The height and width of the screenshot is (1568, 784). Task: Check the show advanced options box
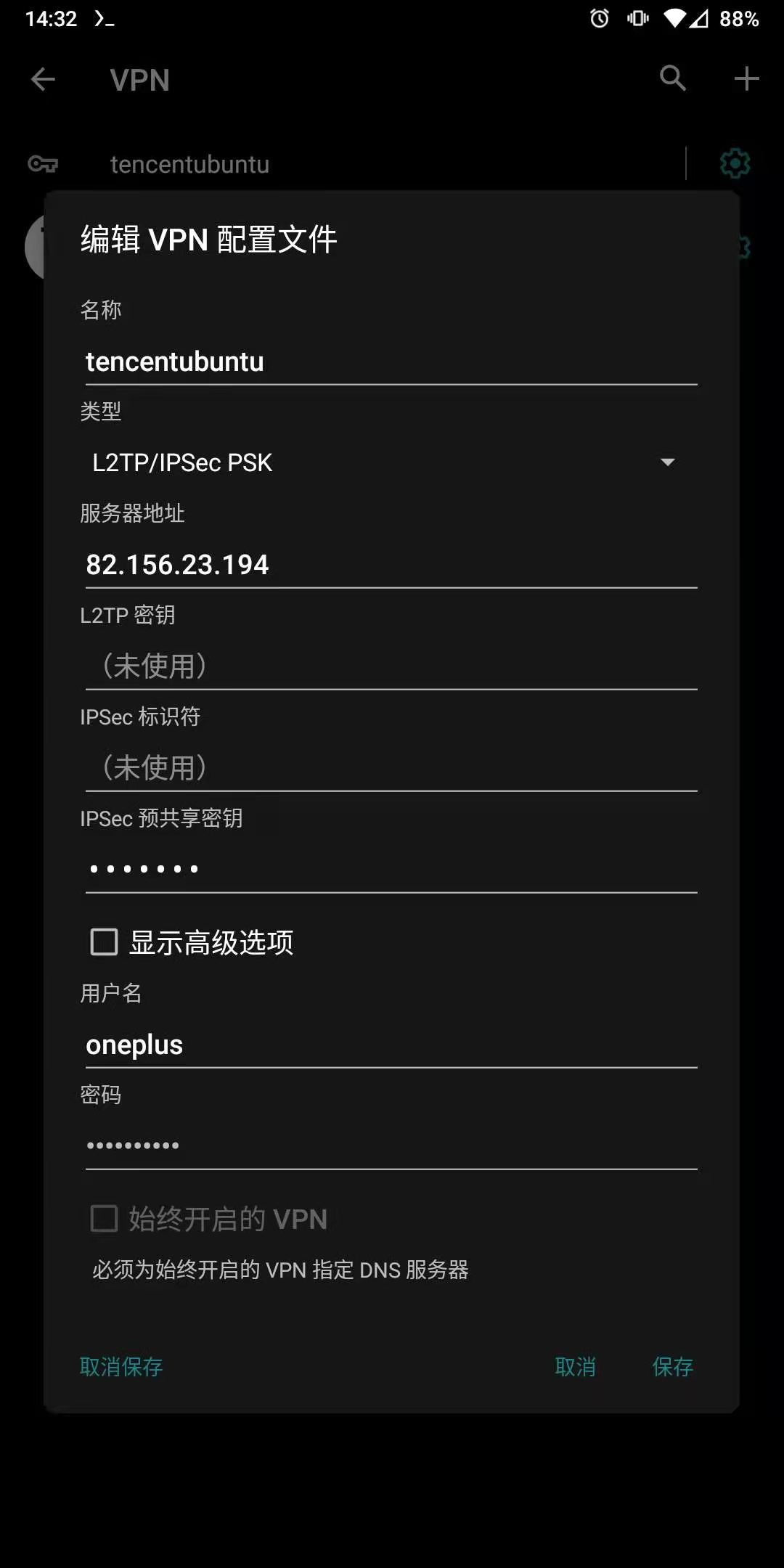click(x=104, y=942)
